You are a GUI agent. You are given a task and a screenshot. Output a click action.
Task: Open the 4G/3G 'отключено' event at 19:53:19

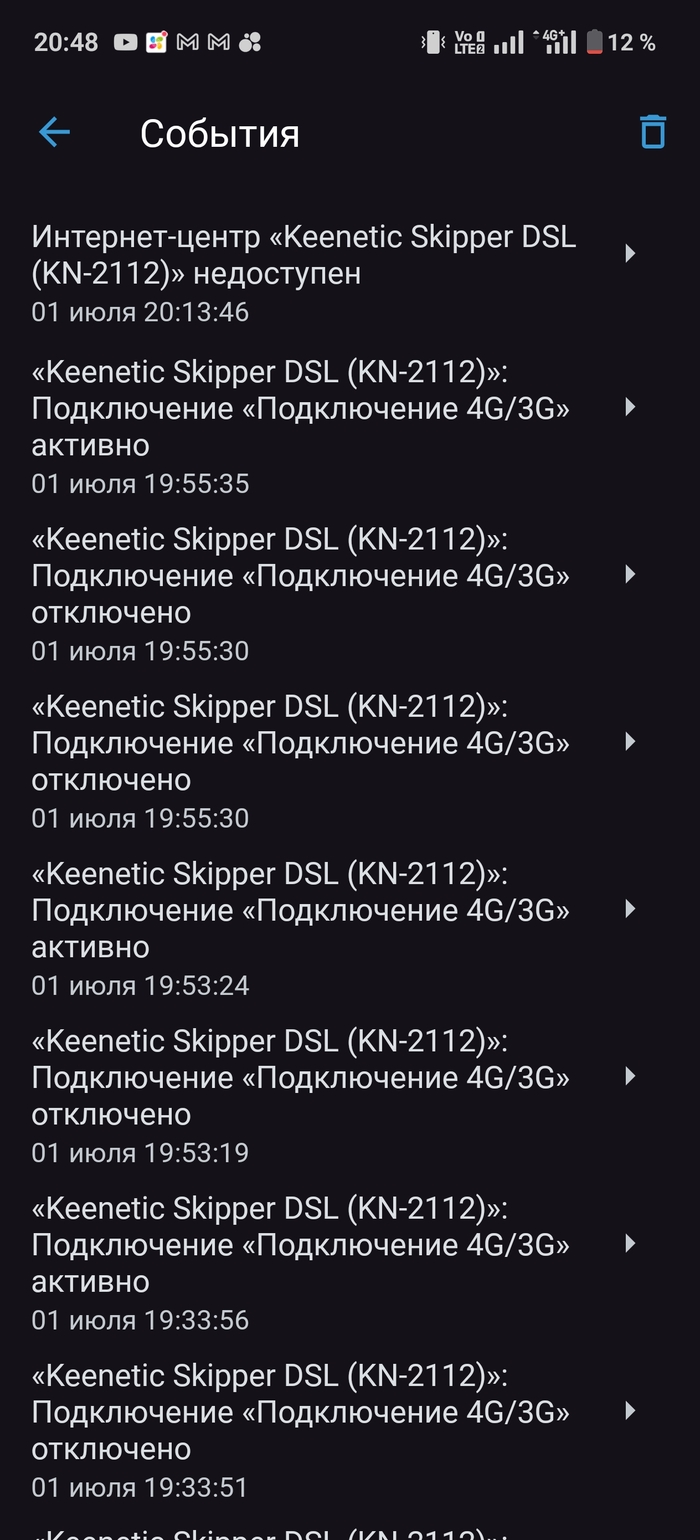[x=330, y=1096]
